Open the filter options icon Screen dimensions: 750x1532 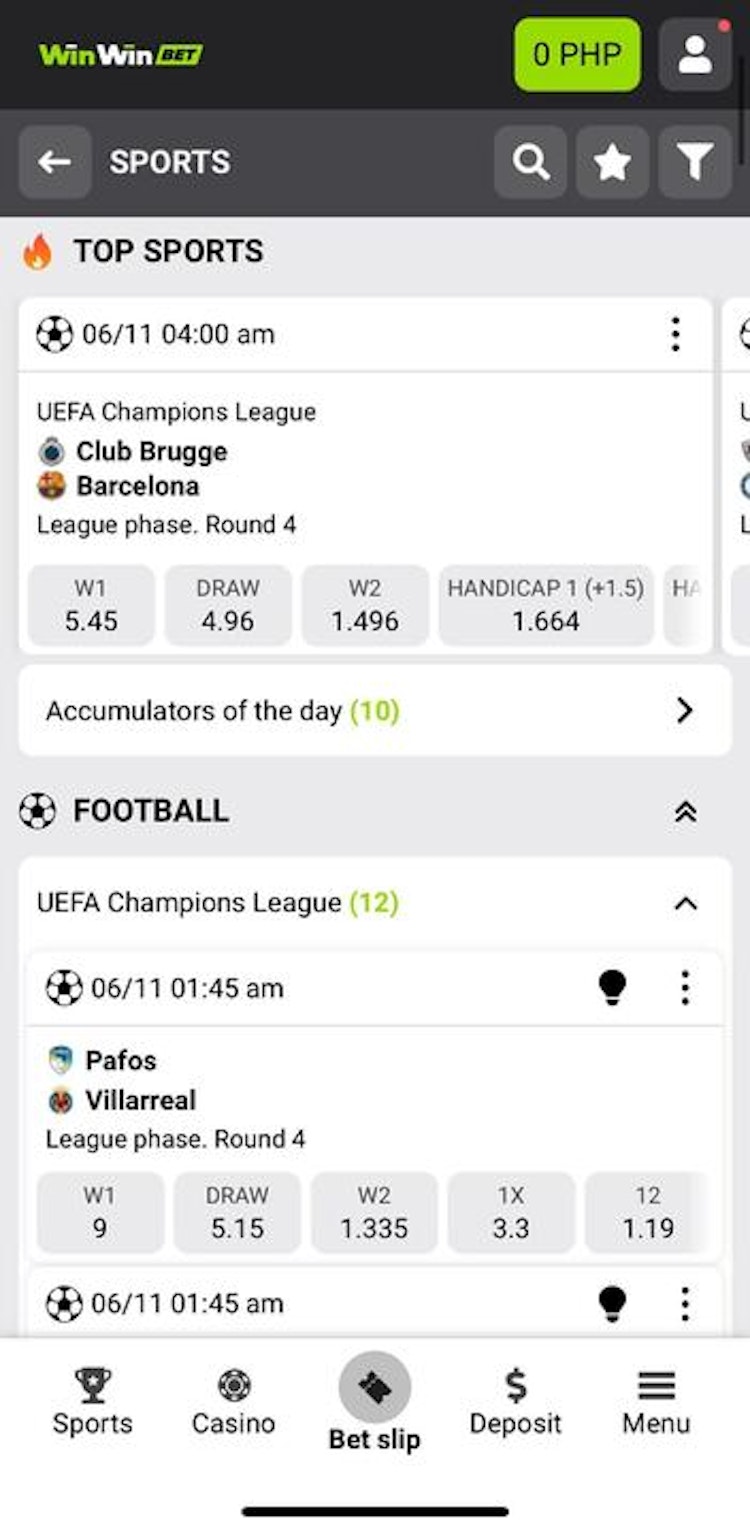[x=694, y=162]
